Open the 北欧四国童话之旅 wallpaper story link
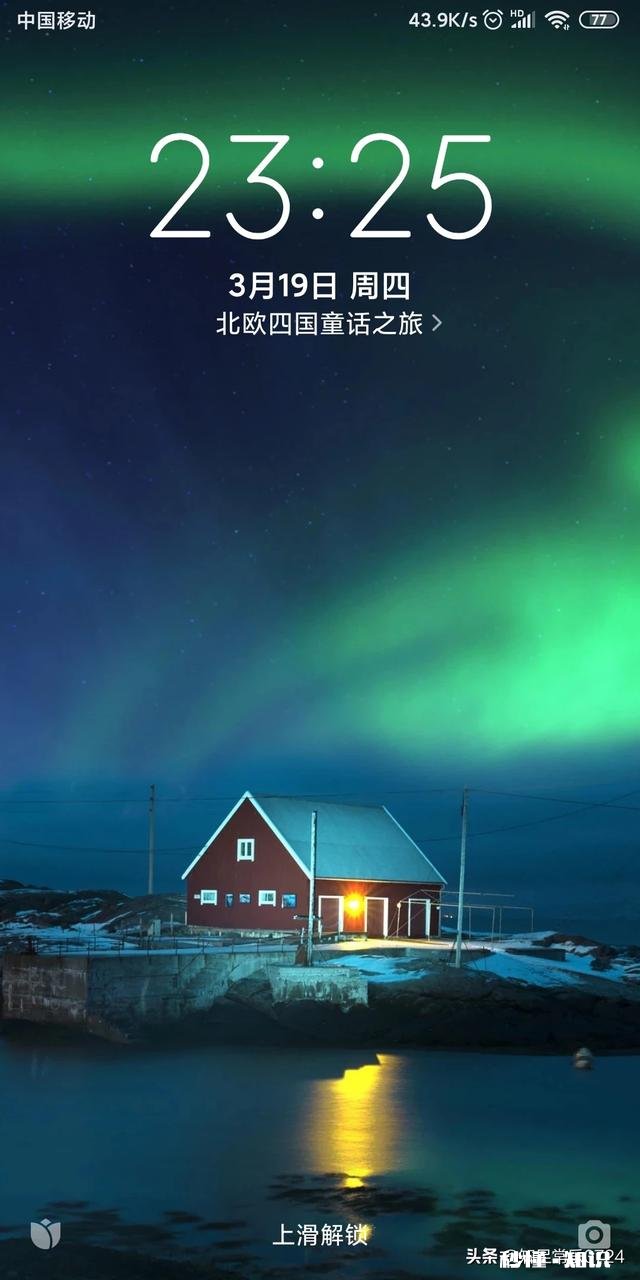This screenshot has height=1280, width=640. [328, 324]
